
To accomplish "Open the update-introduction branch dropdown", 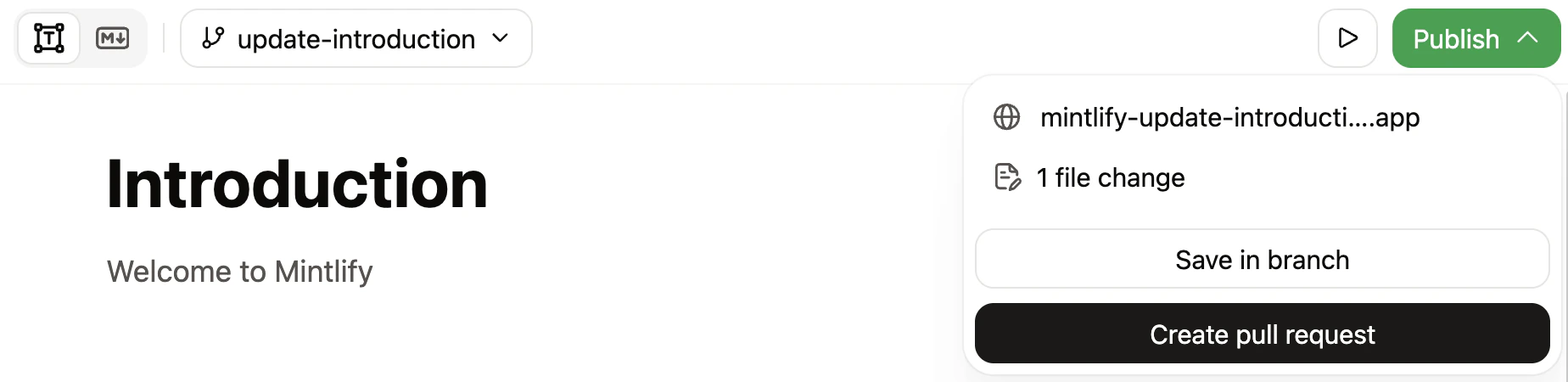I will pos(356,38).
